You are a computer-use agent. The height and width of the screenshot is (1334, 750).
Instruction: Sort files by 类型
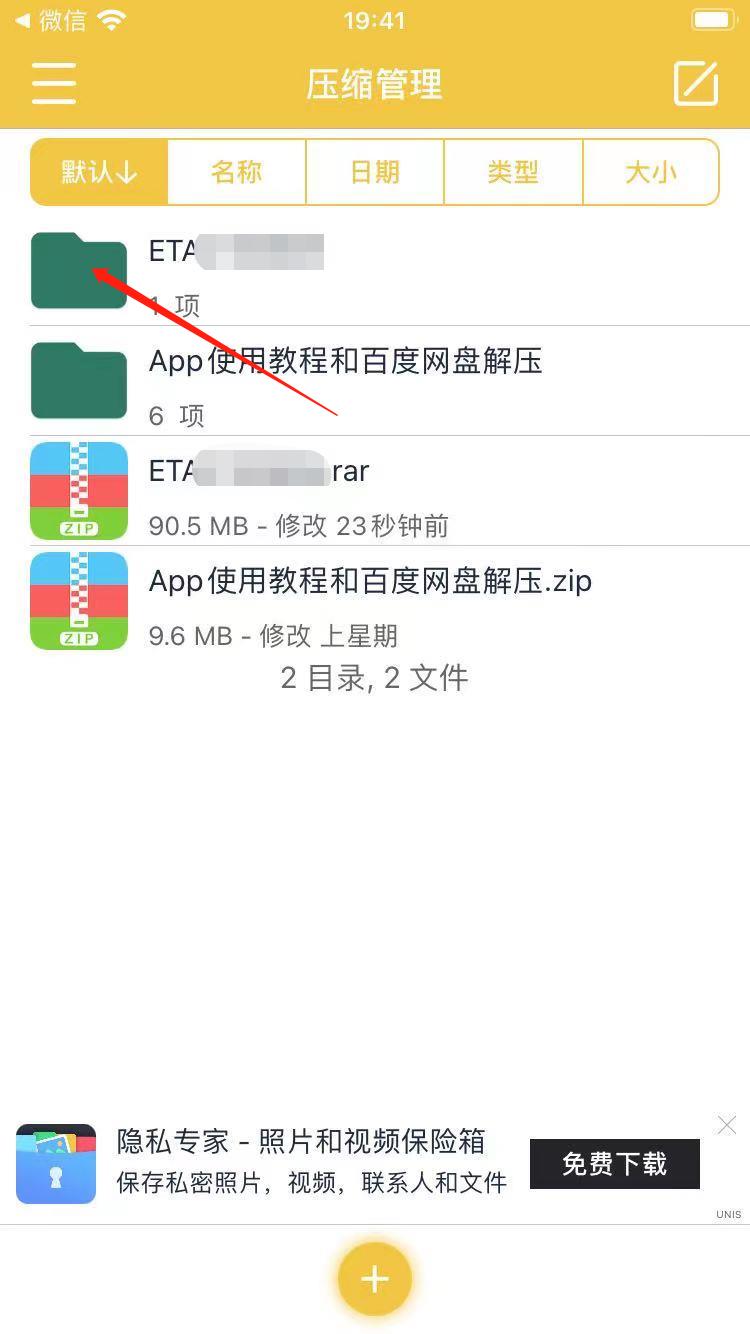(x=513, y=172)
